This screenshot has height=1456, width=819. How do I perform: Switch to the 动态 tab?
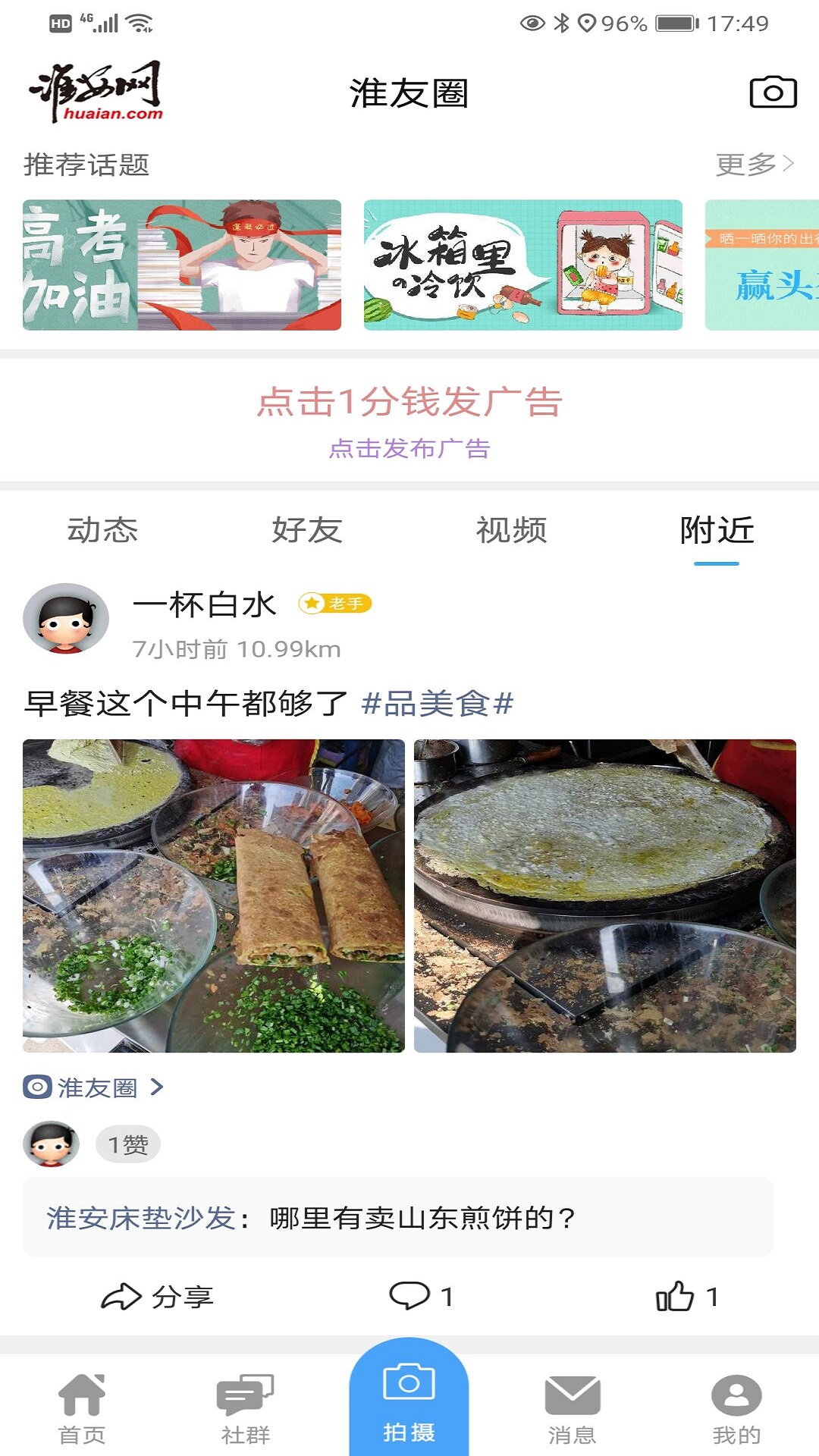pos(102,530)
